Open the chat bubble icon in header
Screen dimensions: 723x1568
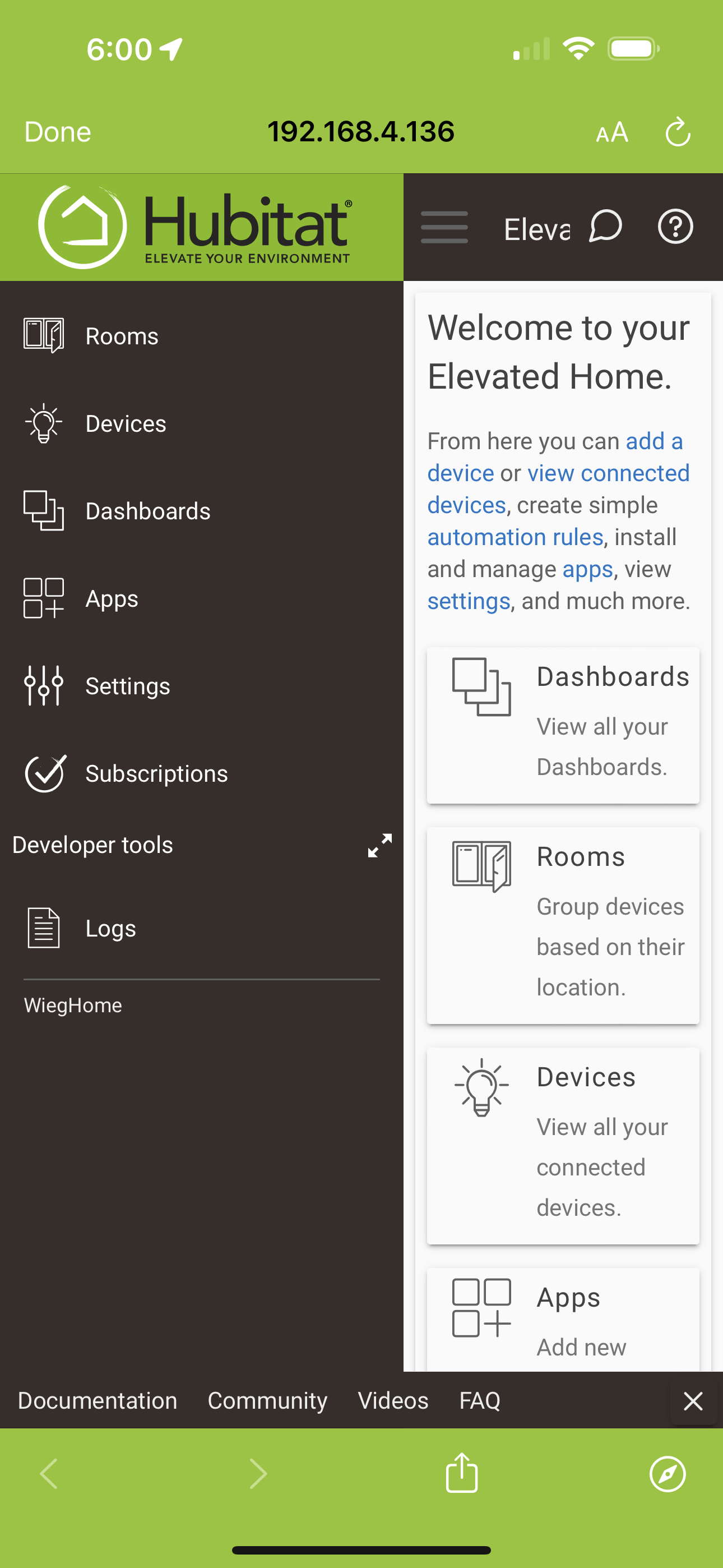tap(605, 227)
